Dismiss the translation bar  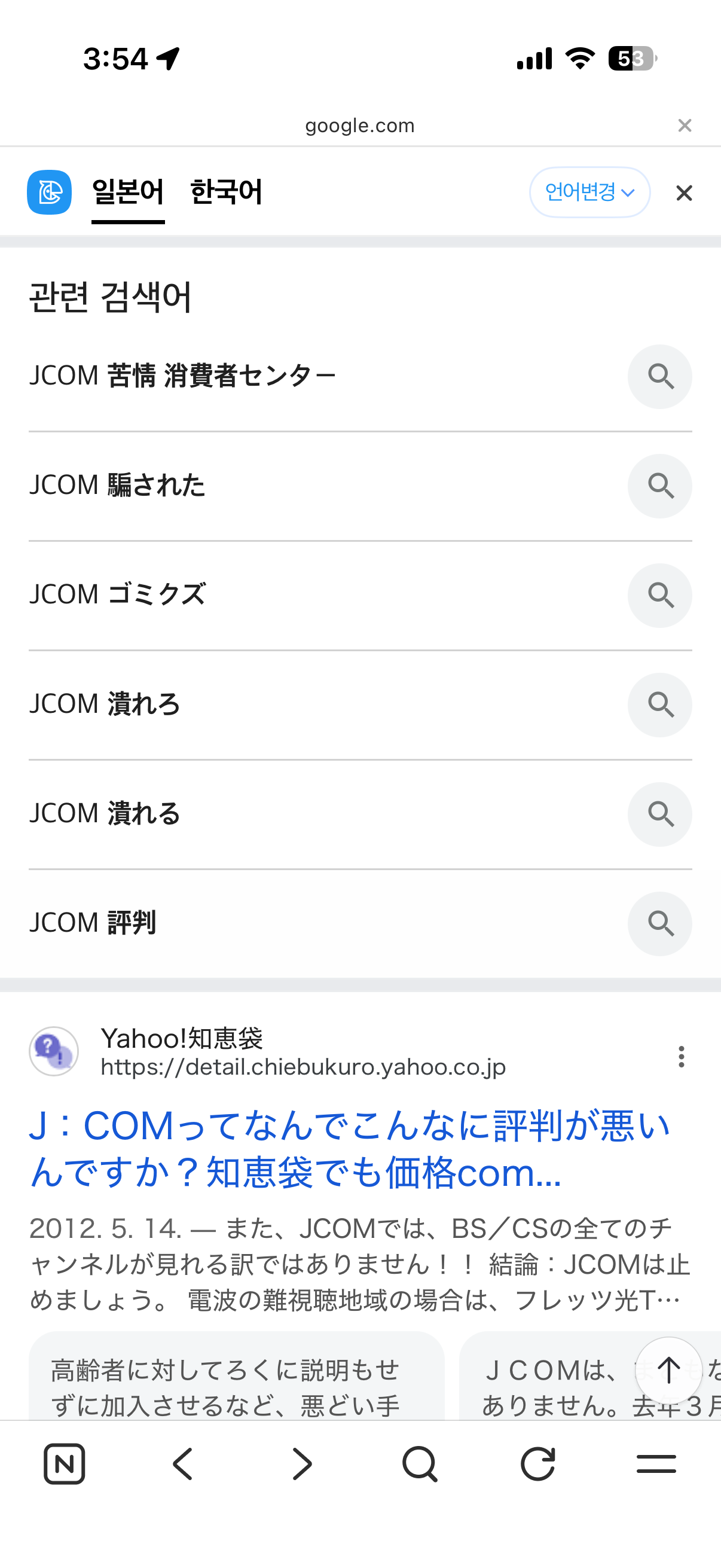pos(684,194)
